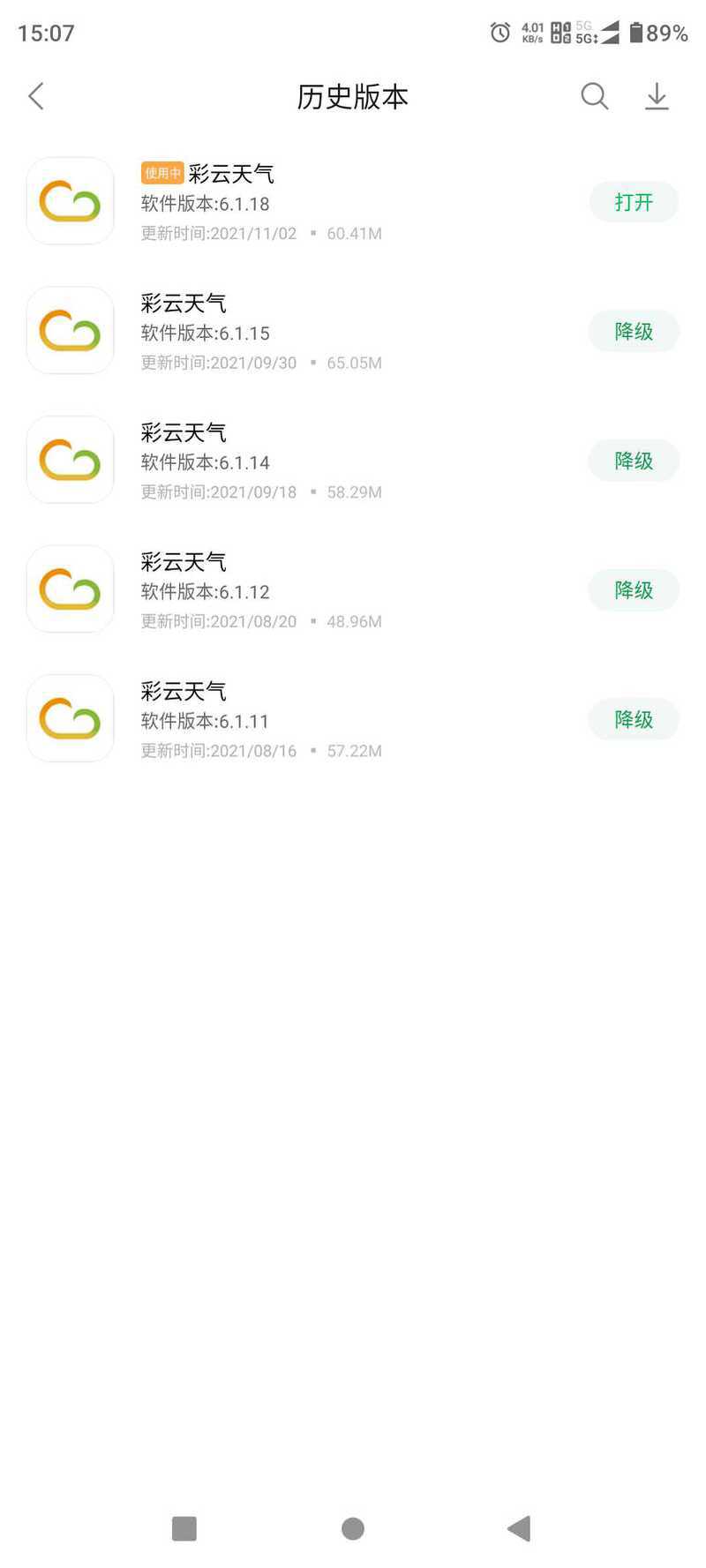
Task: Open recent apps with the square button
Action: 184,1528
